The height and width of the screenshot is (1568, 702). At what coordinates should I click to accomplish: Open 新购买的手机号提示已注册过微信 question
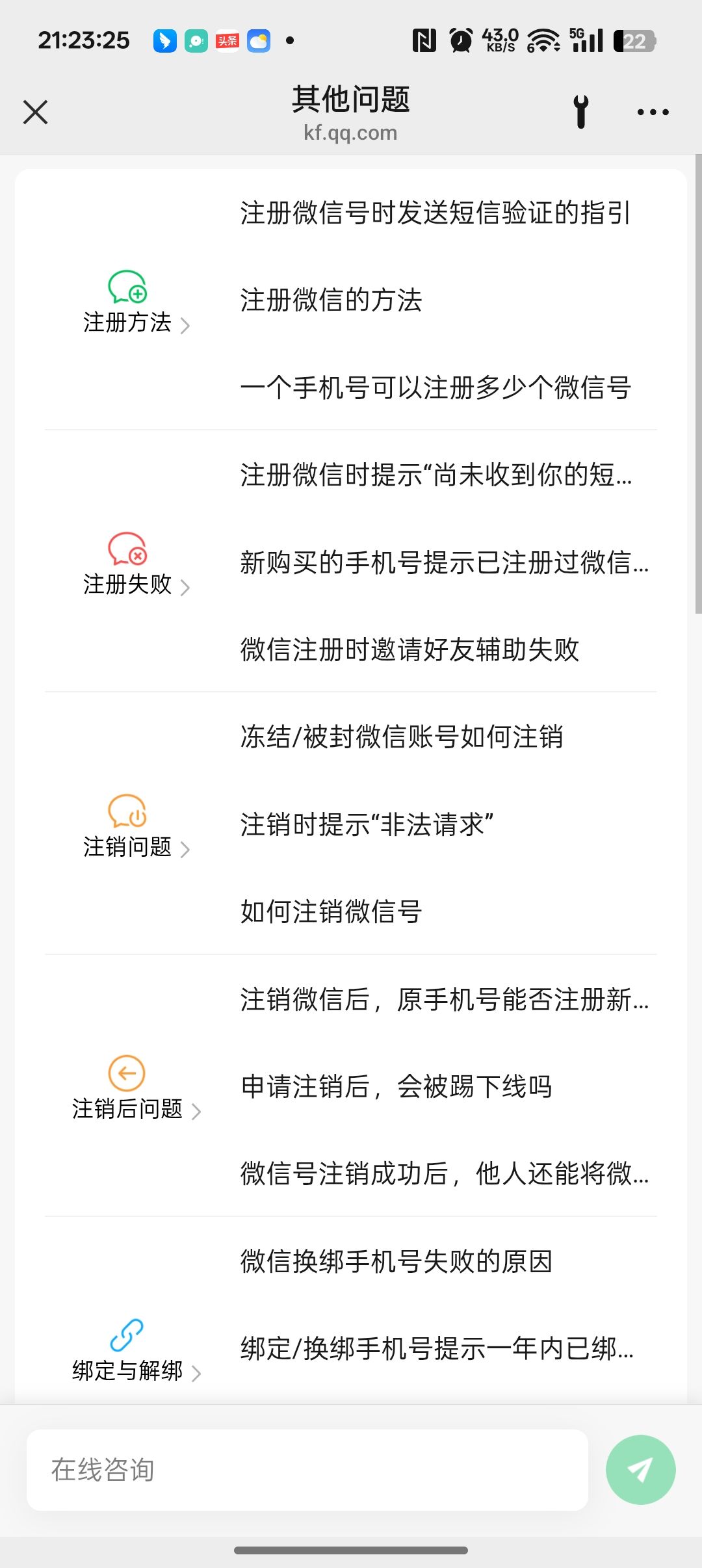pos(445,562)
